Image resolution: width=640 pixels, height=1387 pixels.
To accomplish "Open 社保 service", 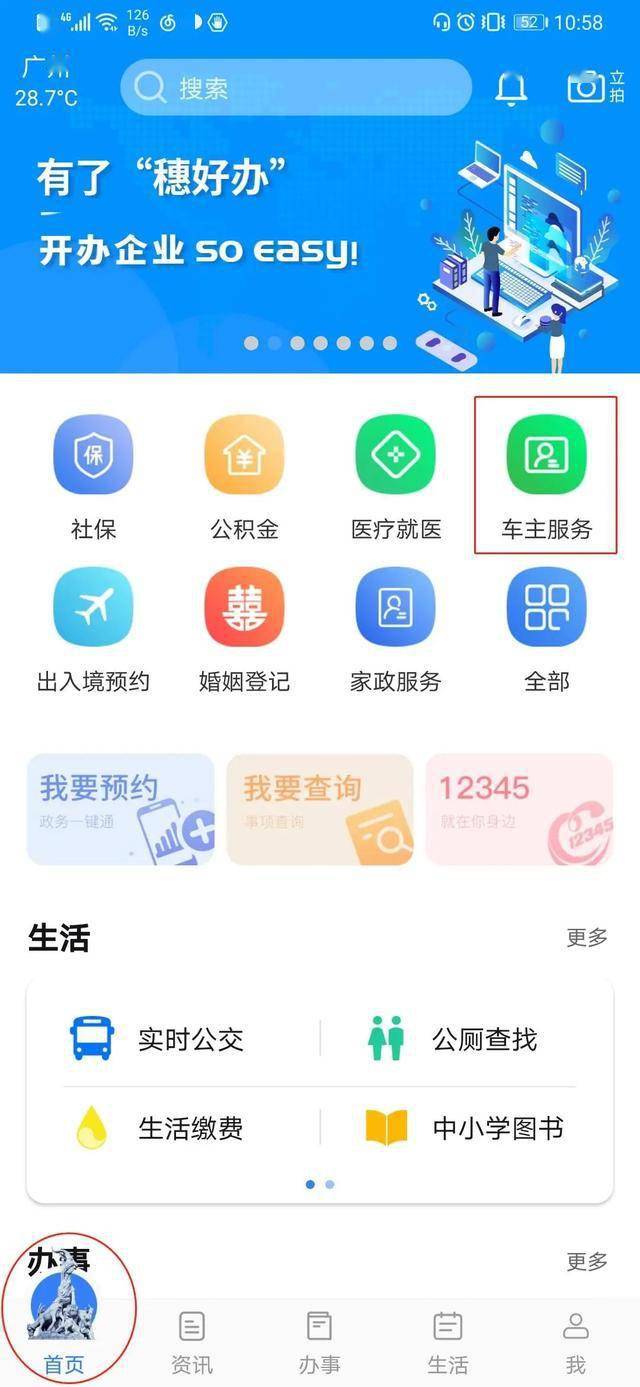I will 93,477.
